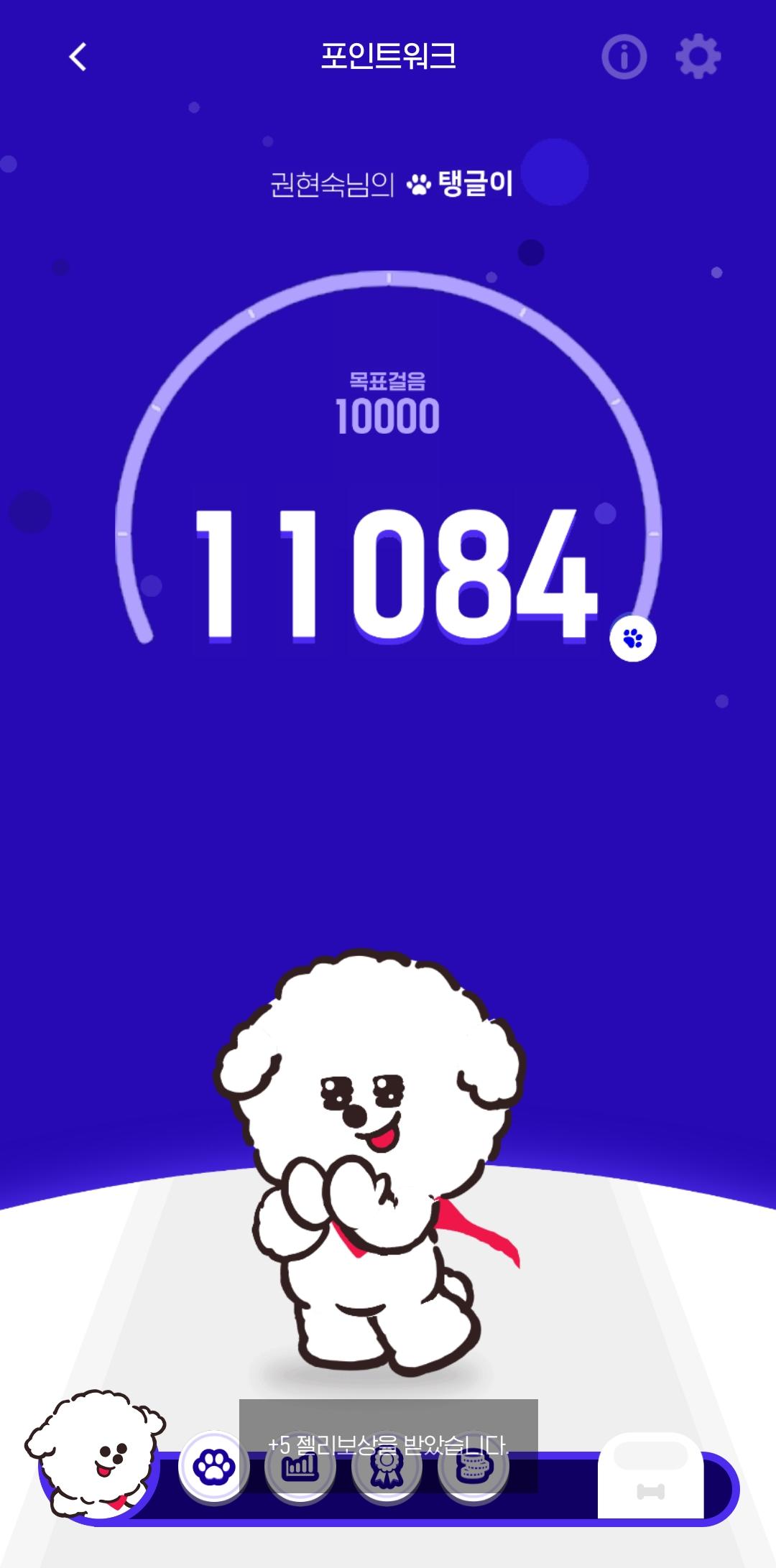Screen dimensions: 776x1568
Task: Open the coins stack tab
Action: (473, 1467)
